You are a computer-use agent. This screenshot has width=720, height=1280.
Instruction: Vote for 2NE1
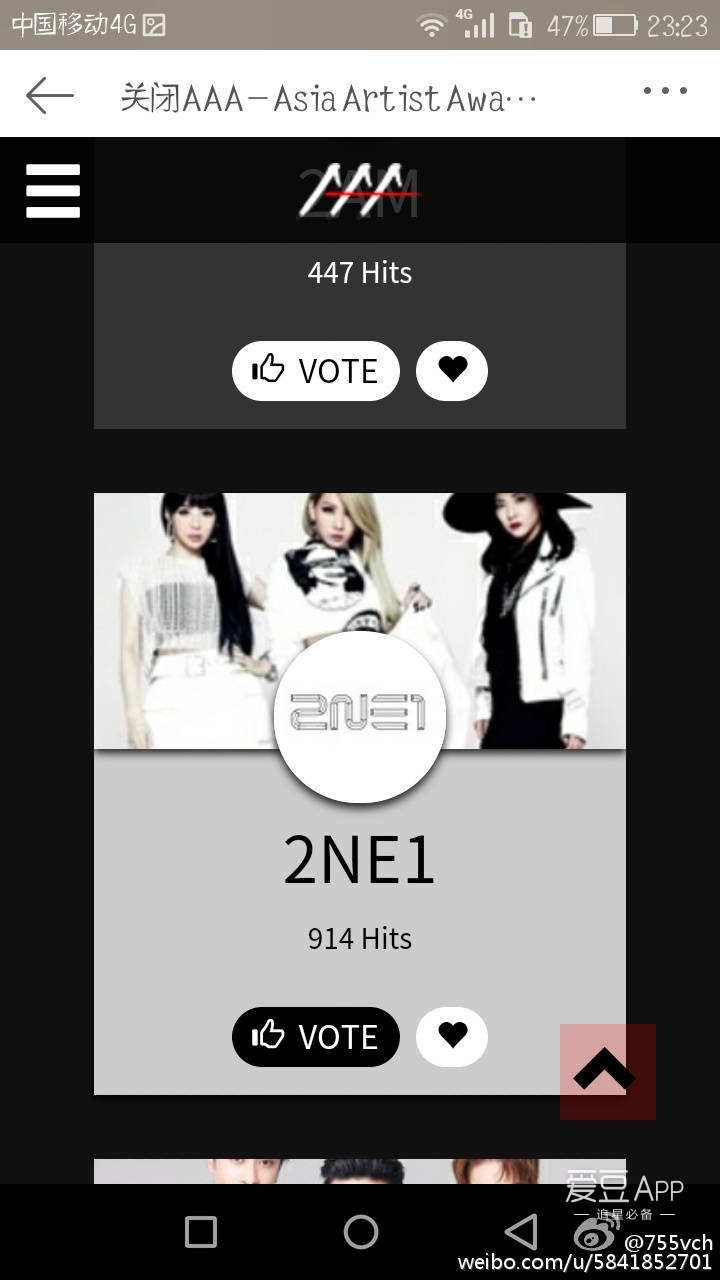click(315, 1037)
